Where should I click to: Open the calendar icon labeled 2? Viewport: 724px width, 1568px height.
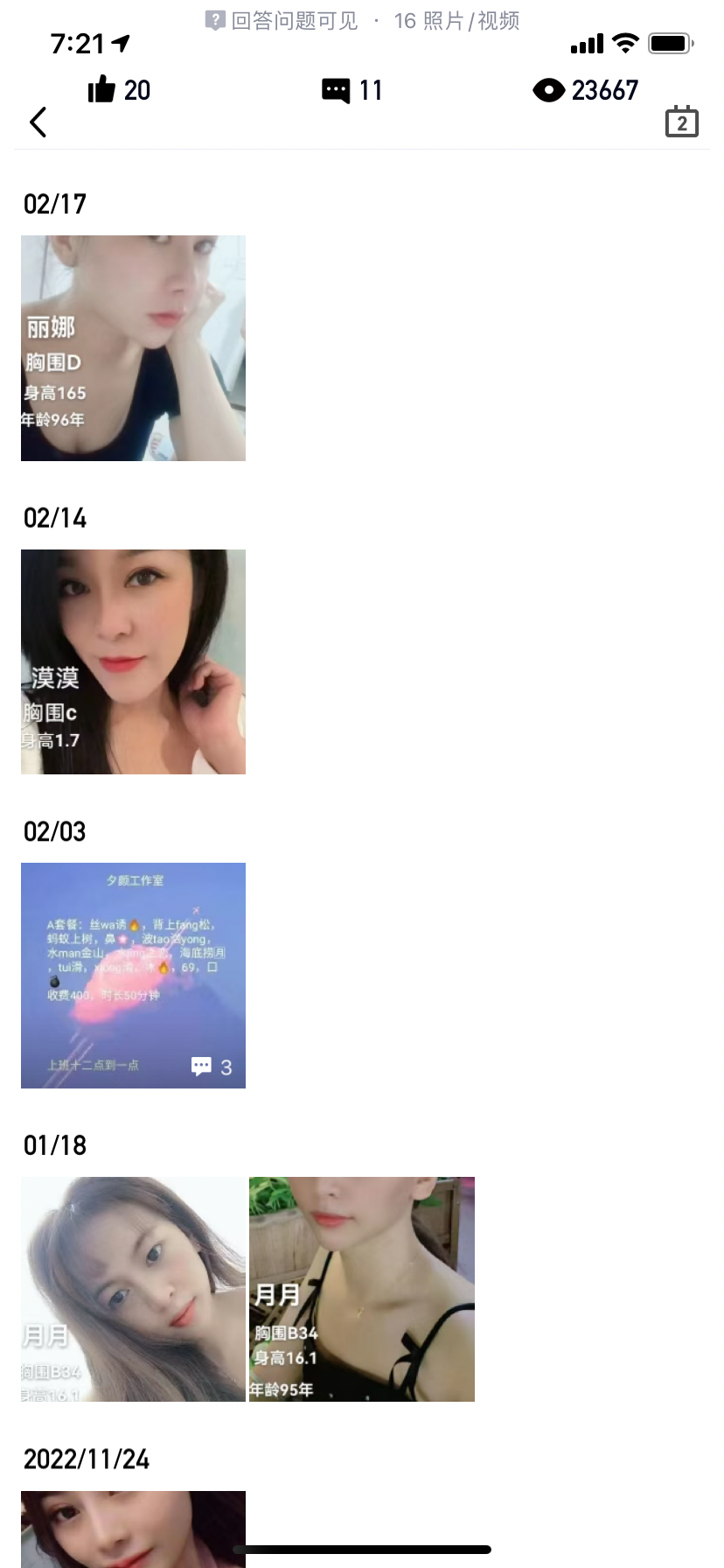click(682, 122)
